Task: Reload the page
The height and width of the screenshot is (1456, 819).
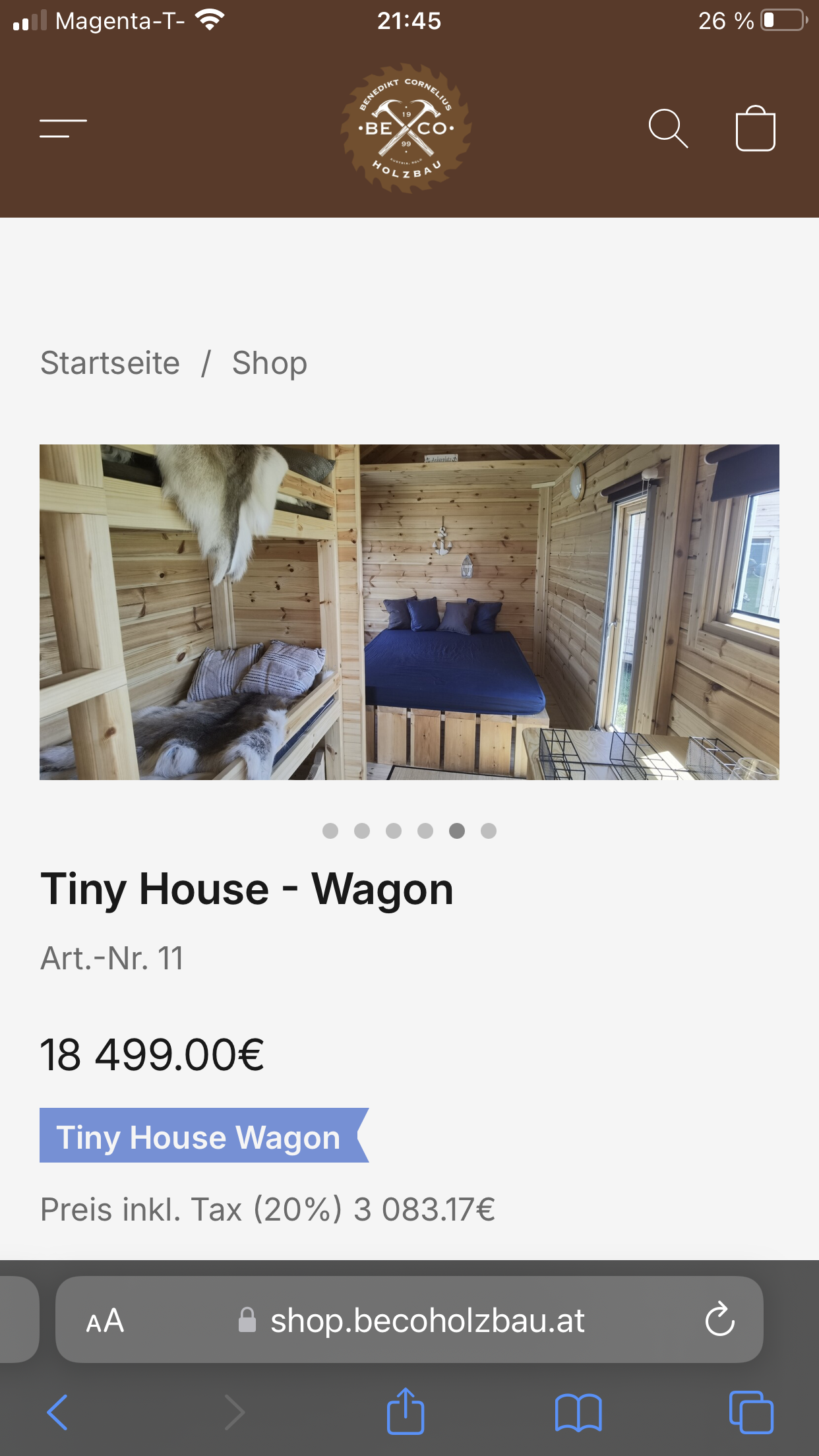Action: pyautogui.click(x=719, y=1319)
